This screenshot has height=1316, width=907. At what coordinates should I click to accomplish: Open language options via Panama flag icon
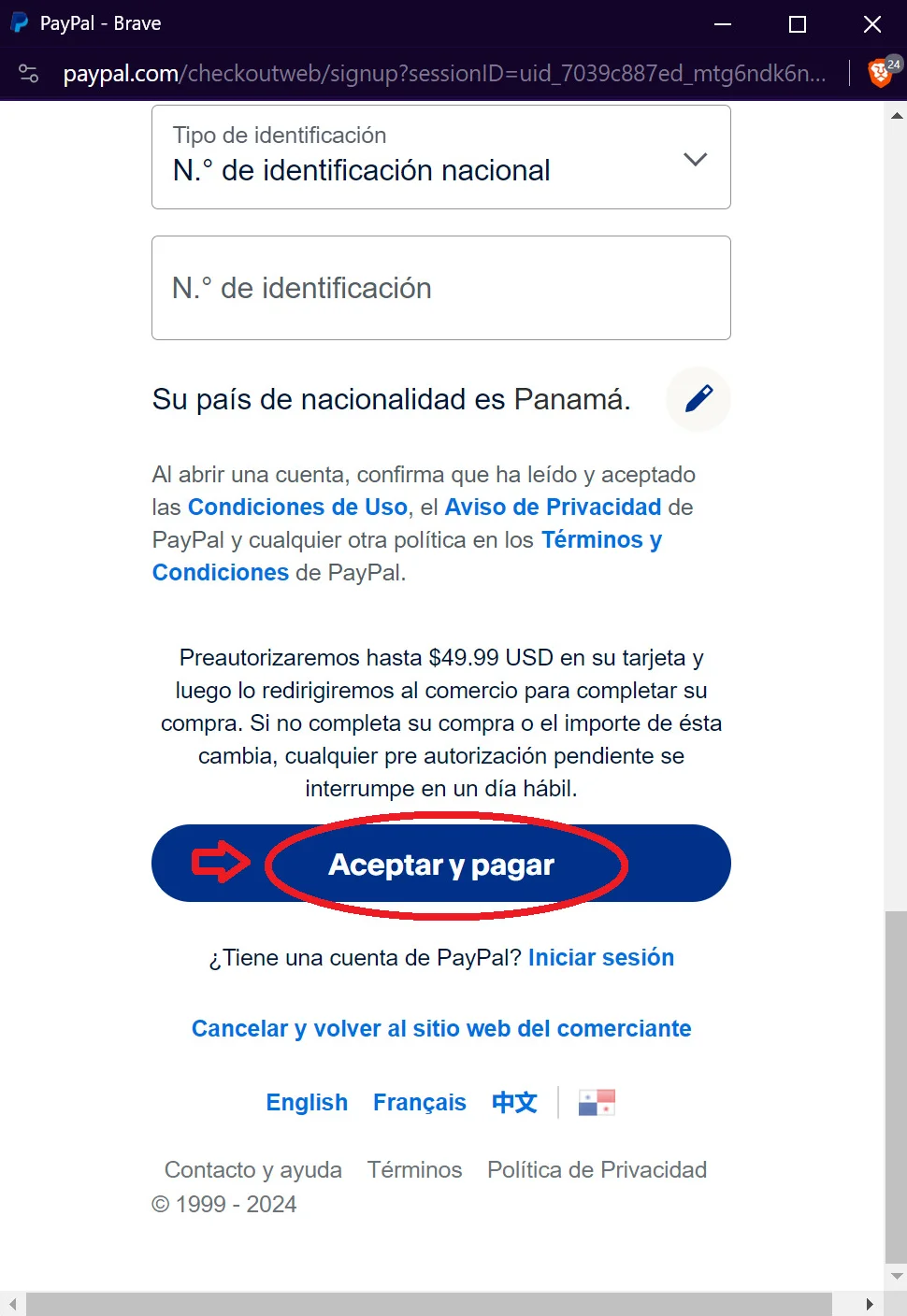[x=596, y=1102]
